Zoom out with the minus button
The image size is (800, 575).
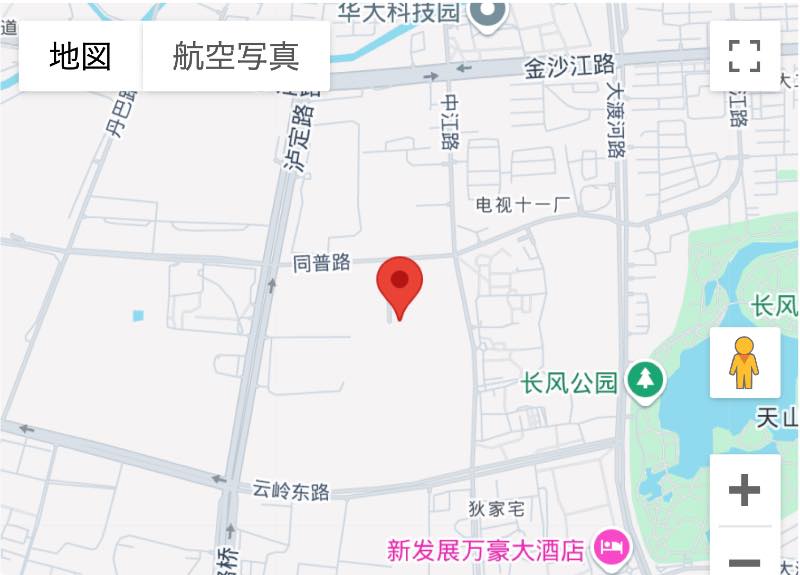pos(744,560)
